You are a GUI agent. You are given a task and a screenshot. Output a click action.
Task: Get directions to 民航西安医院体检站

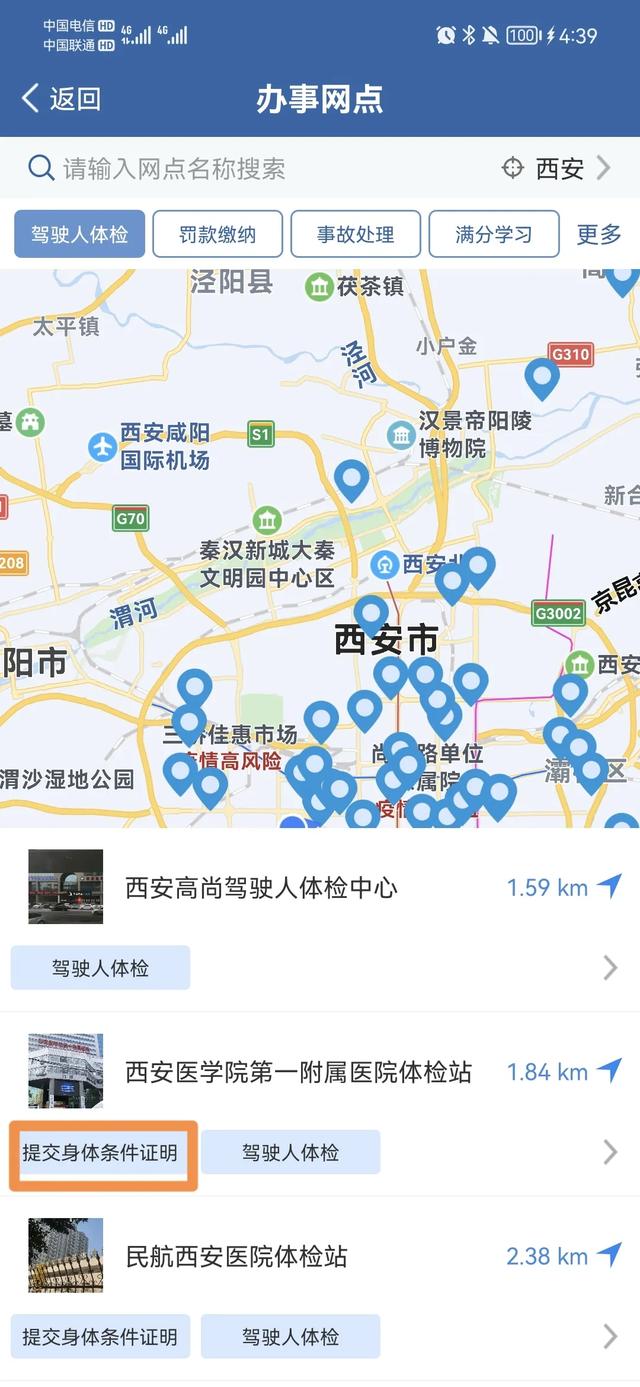(x=609, y=1255)
